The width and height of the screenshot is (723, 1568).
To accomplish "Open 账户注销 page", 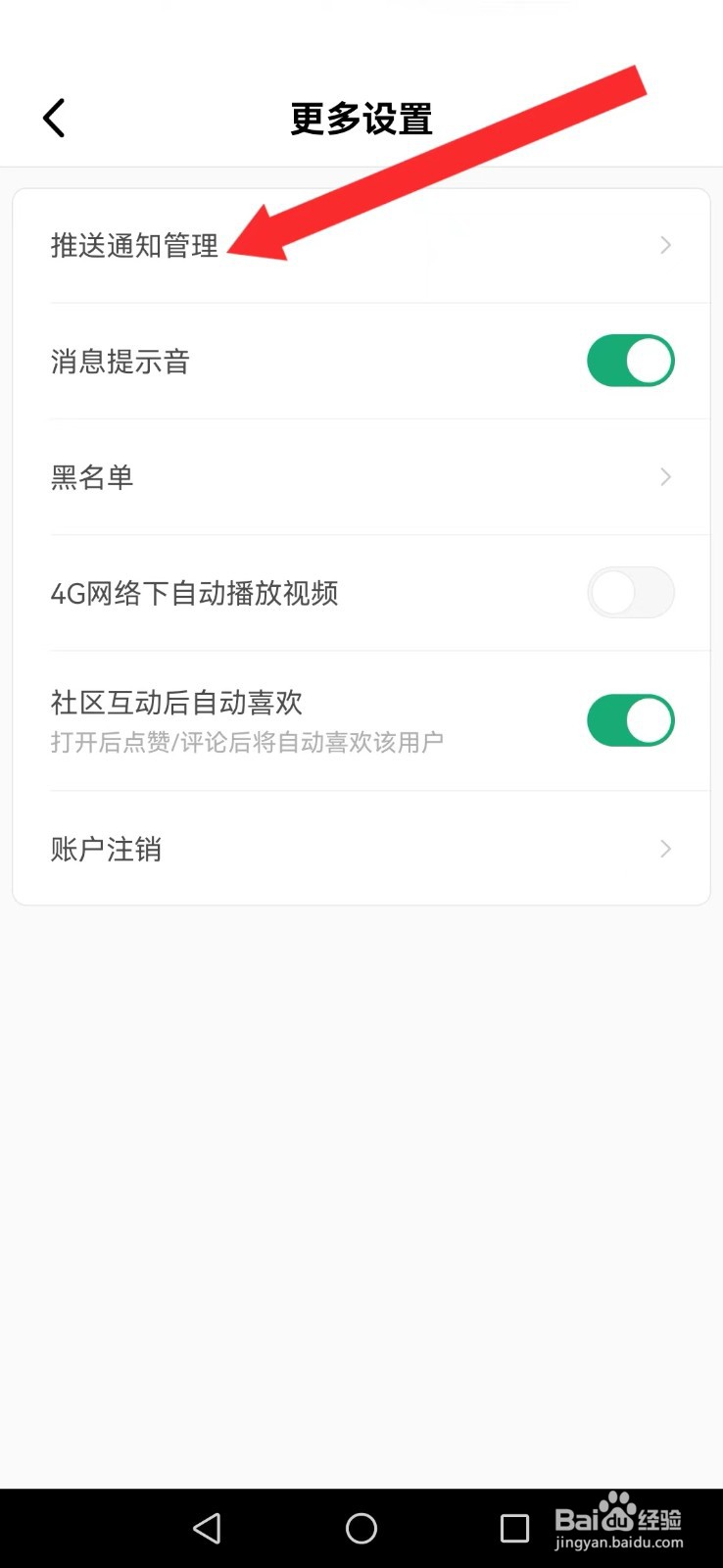I will click(x=361, y=849).
